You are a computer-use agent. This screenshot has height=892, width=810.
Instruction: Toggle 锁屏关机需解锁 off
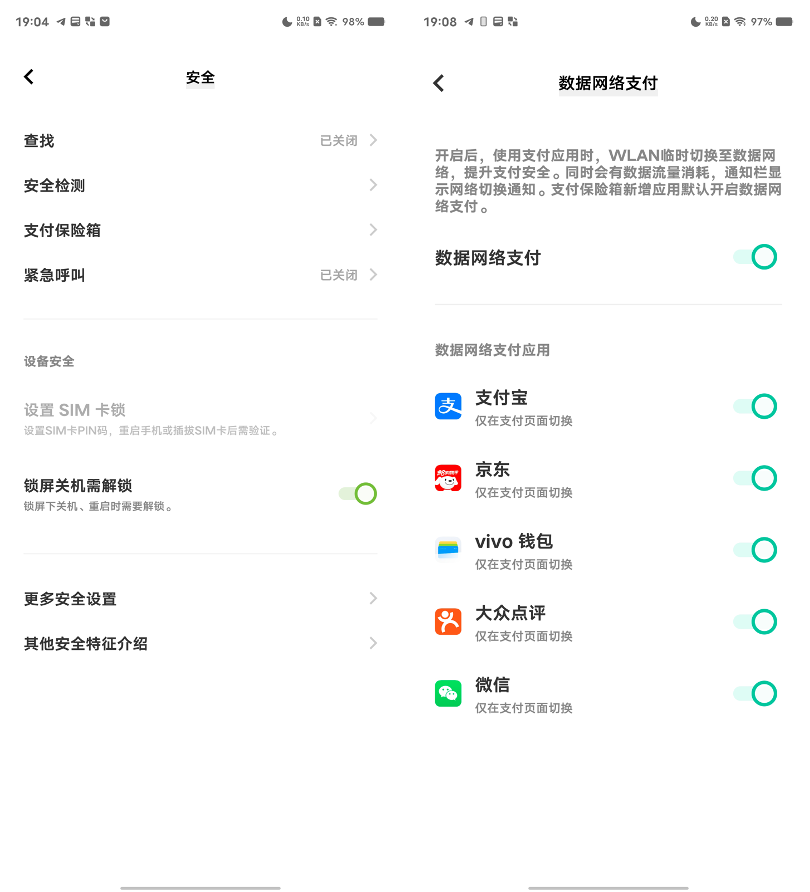357,493
